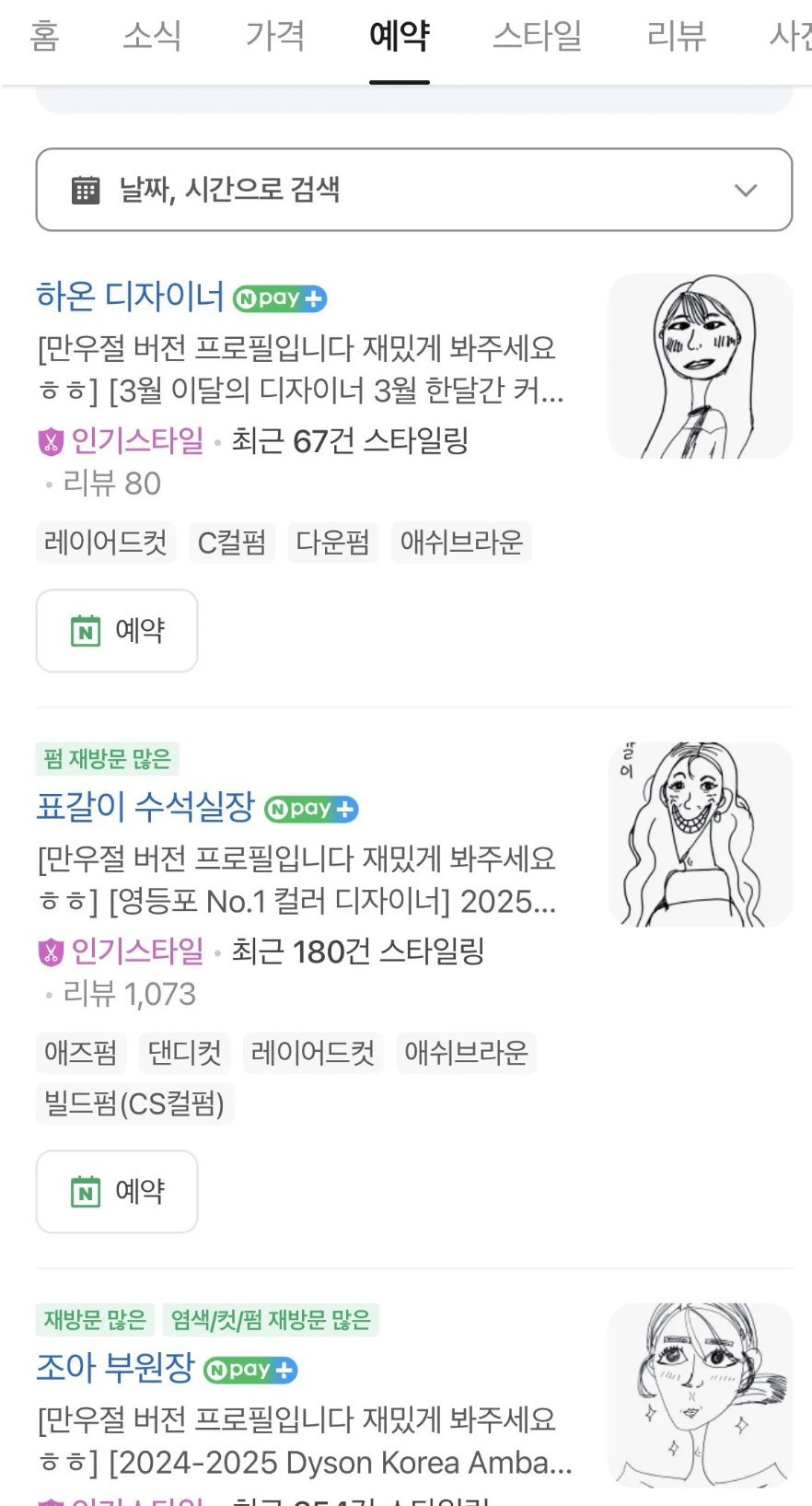The image size is (812, 1506).
Task: Select the 빌드펌(CS컬펌) chip
Action: click(x=134, y=1103)
